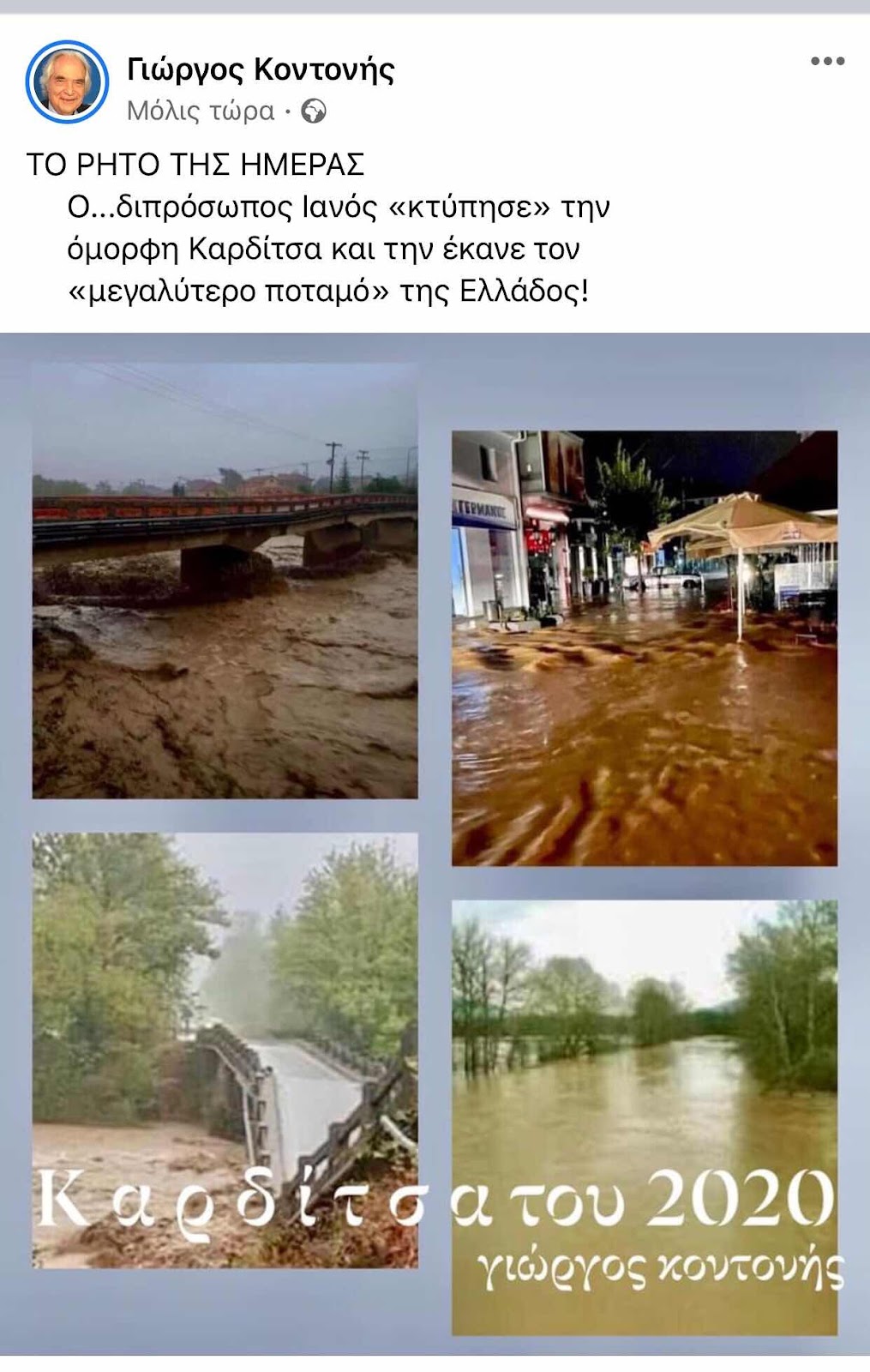Tap the author name Γιώργος Κοντονής
Image resolution: width=870 pixels, height=1372 pixels.
(x=261, y=69)
